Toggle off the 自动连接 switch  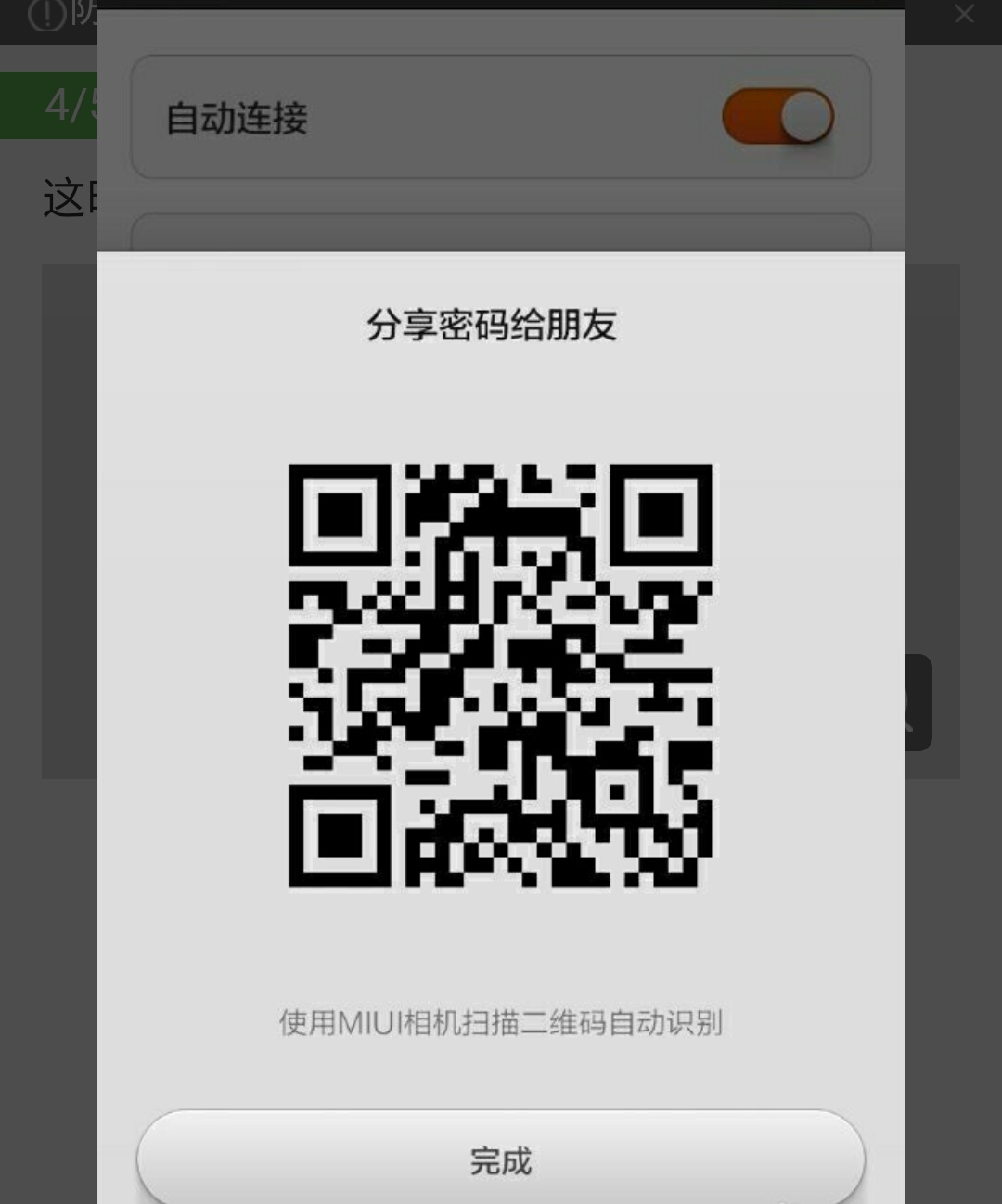point(777,116)
